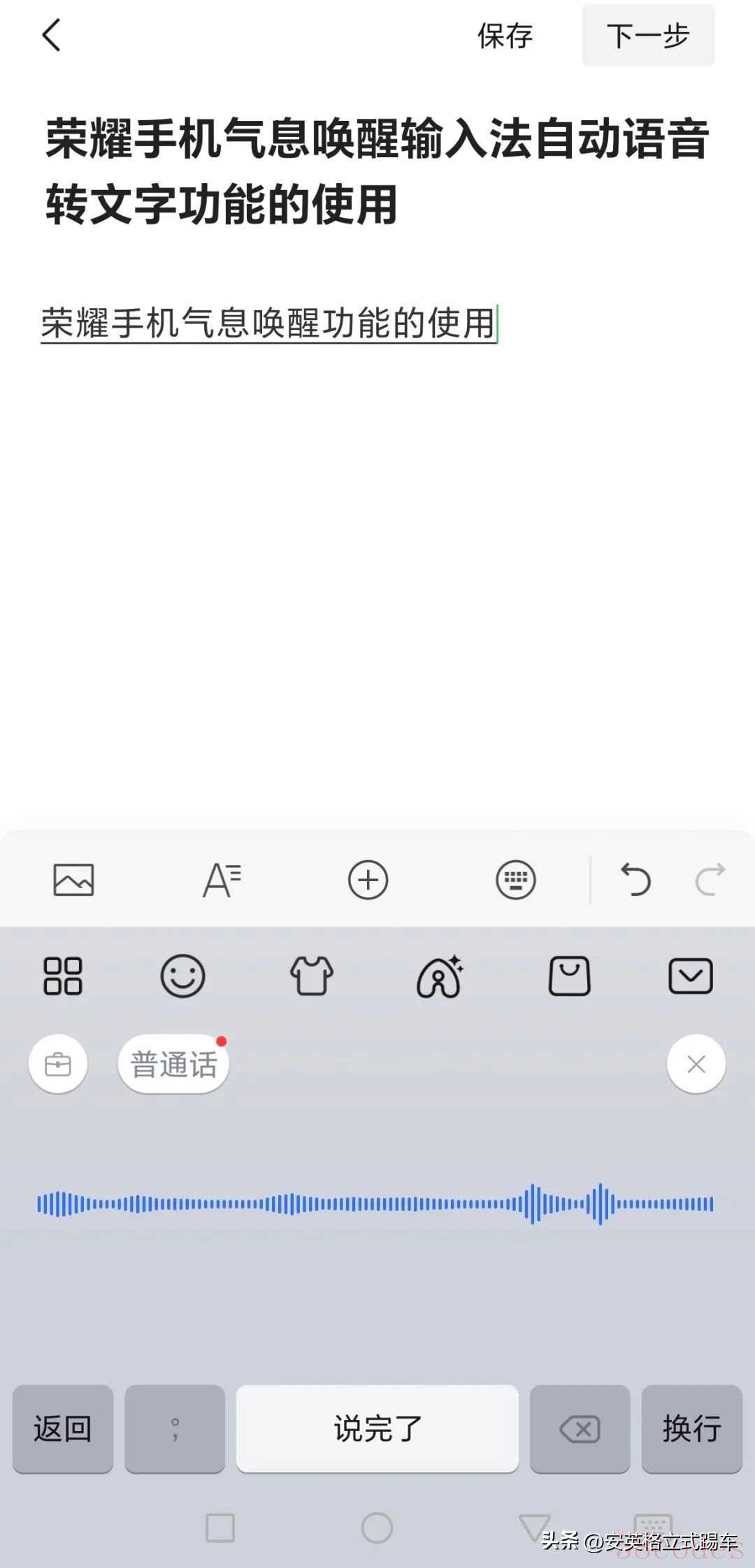Screen dimensions: 755x1568
Task: Finish dictation with 说完了
Action: pyautogui.click(x=377, y=1428)
